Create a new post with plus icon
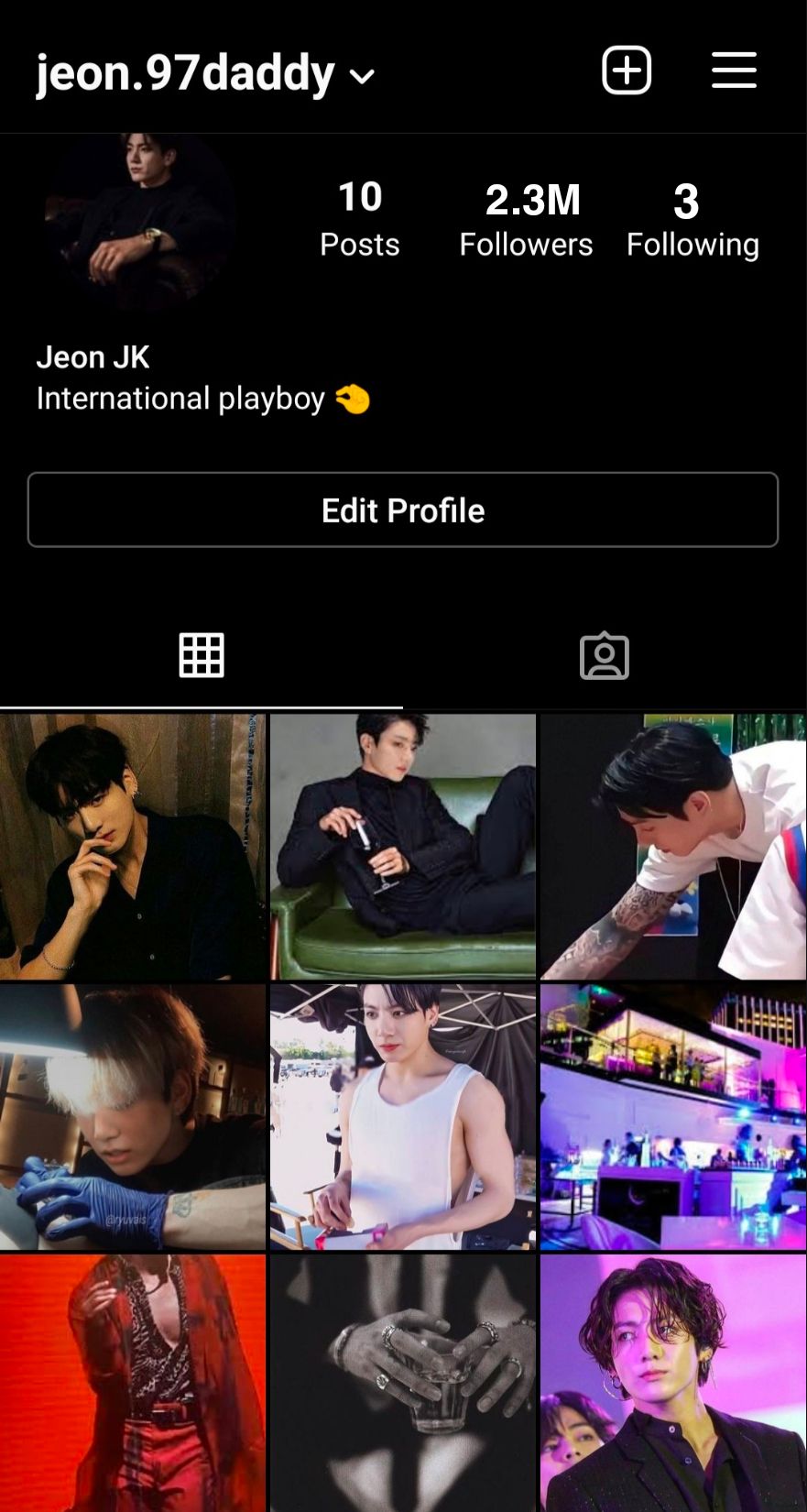807x1512 pixels. (627, 71)
